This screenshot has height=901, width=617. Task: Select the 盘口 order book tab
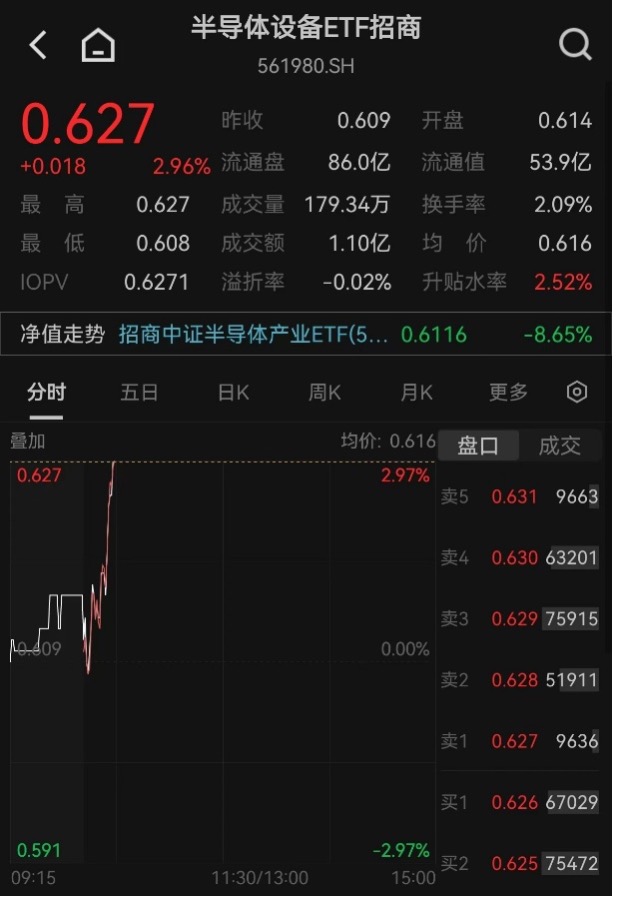click(479, 445)
